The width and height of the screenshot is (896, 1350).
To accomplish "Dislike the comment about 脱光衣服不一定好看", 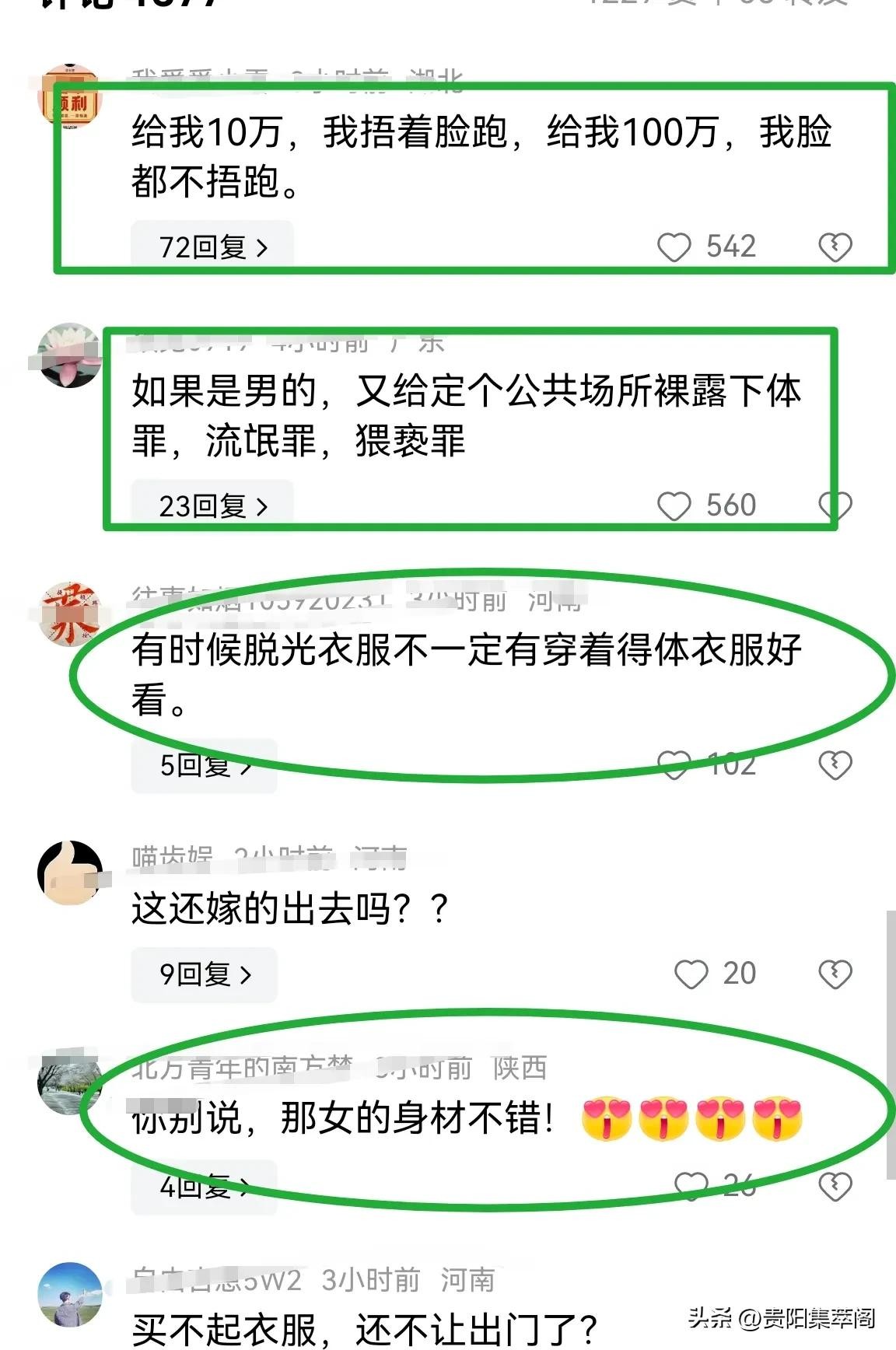I will point(835,765).
